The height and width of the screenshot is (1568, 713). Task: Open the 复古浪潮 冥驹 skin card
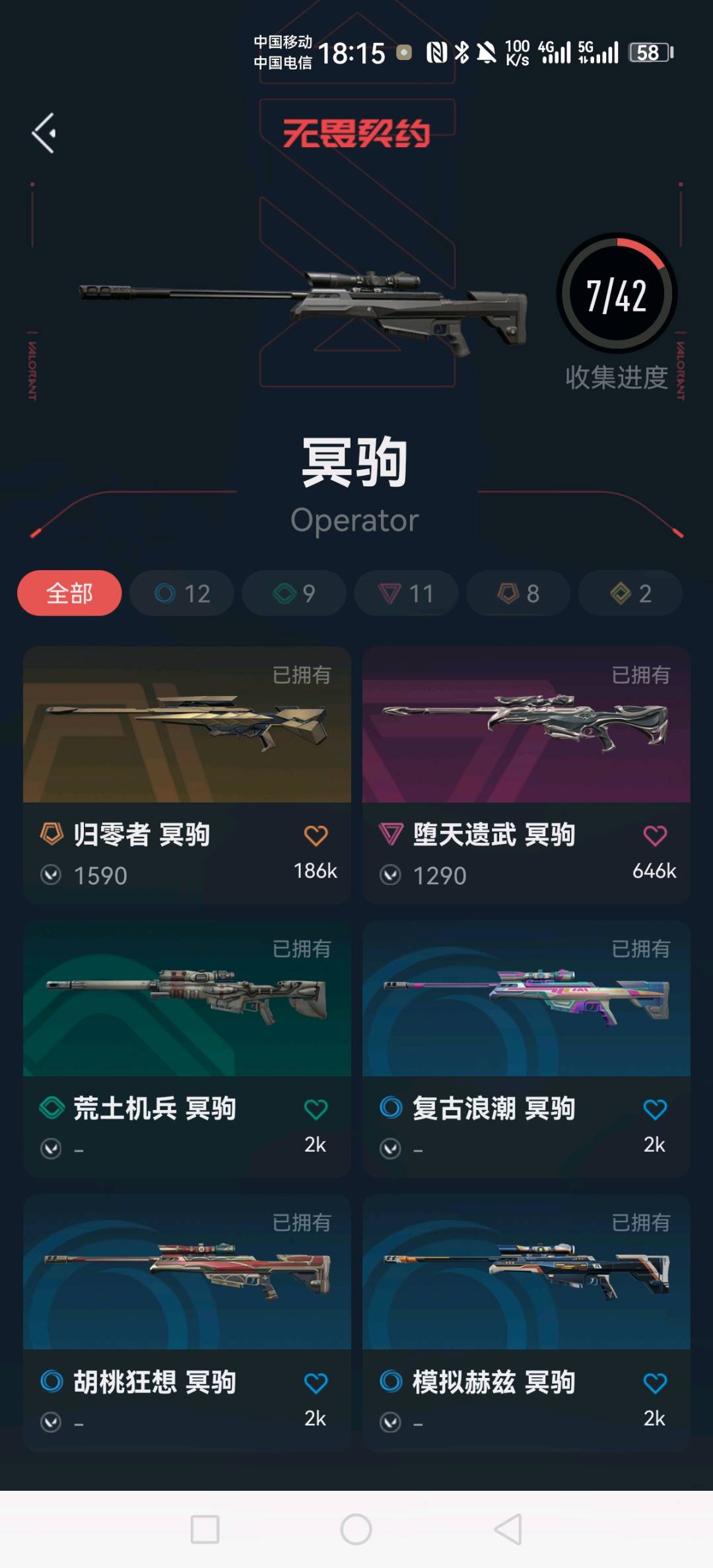click(526, 1049)
